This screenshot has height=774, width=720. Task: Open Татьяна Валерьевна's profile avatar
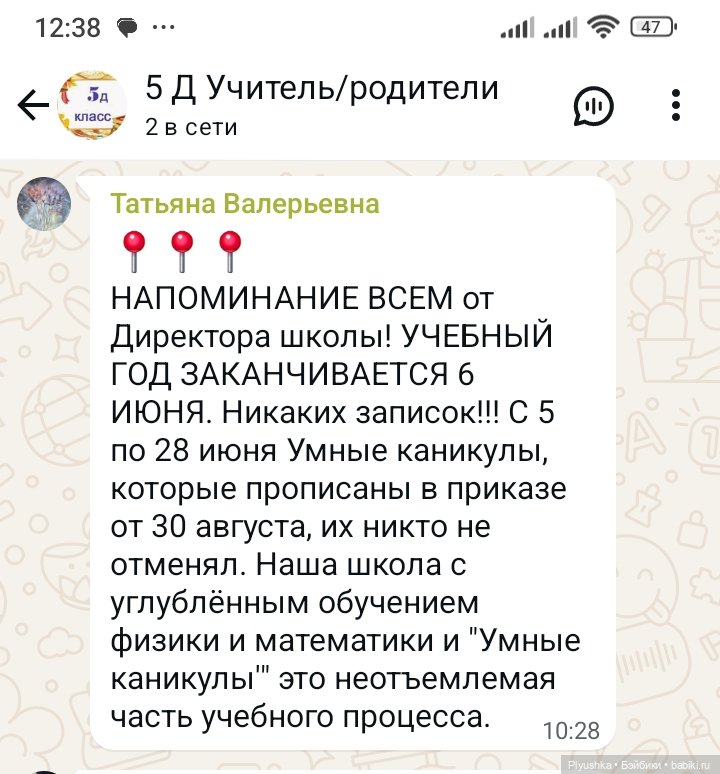(45, 203)
